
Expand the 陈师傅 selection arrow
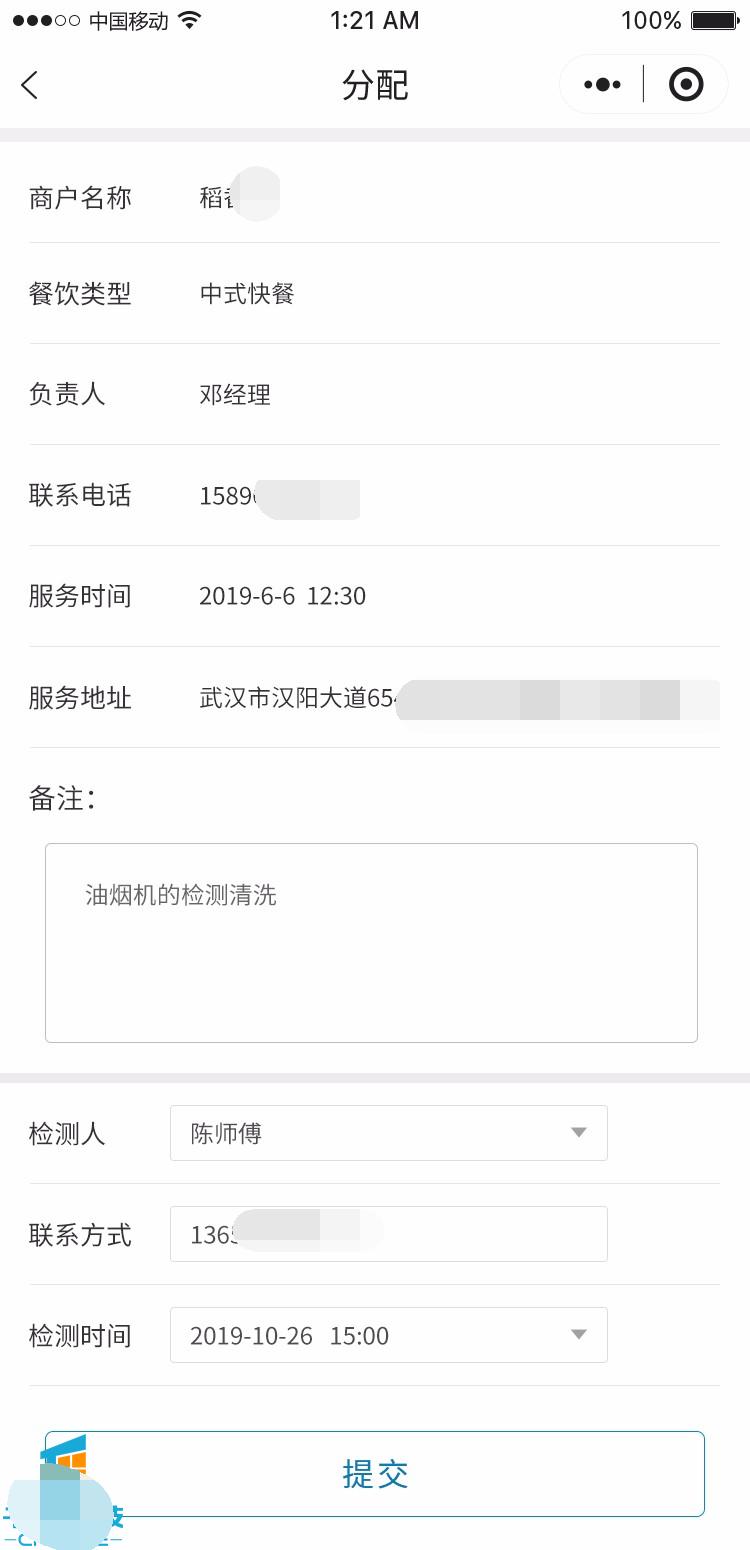pos(579,1132)
